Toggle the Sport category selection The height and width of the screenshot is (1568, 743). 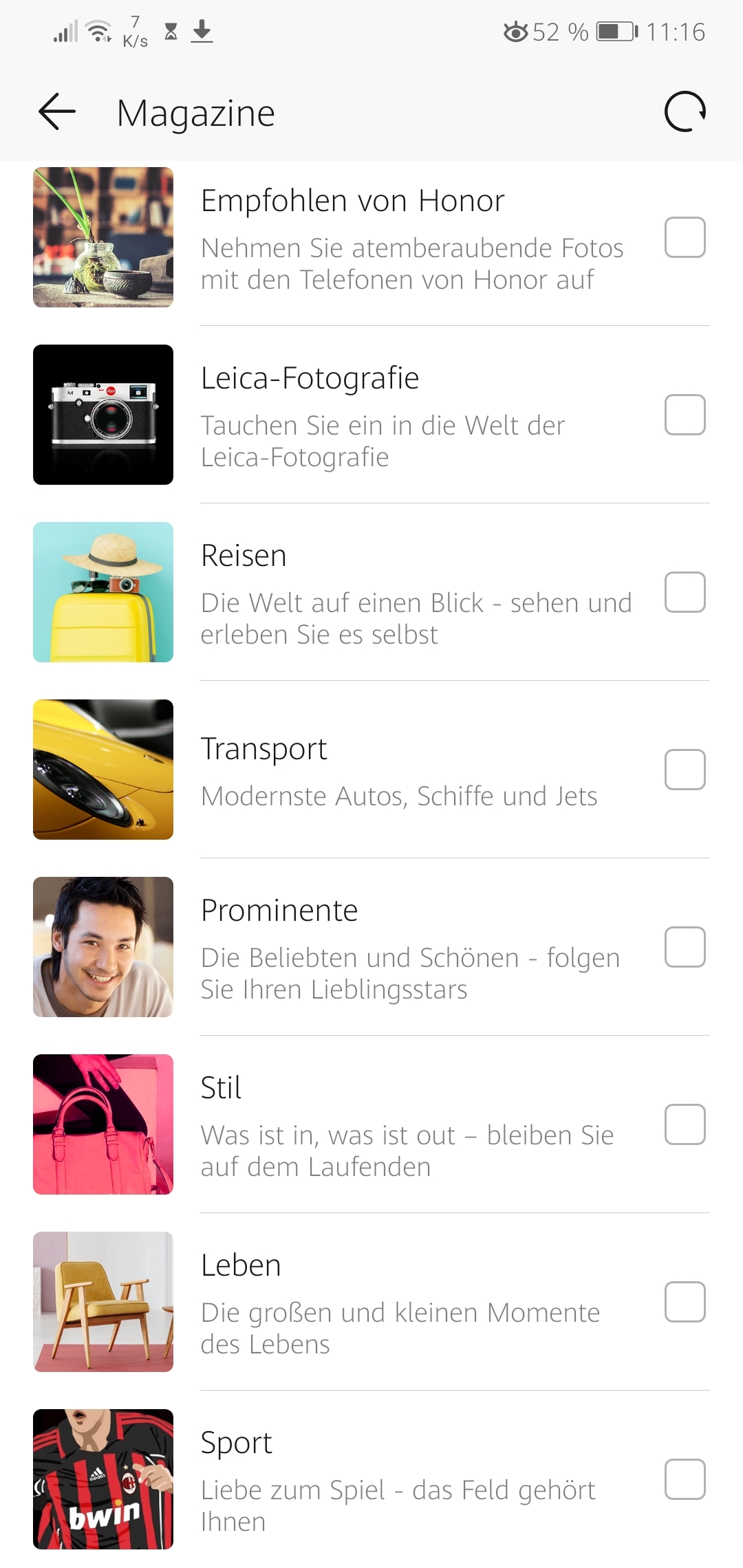685,1479
